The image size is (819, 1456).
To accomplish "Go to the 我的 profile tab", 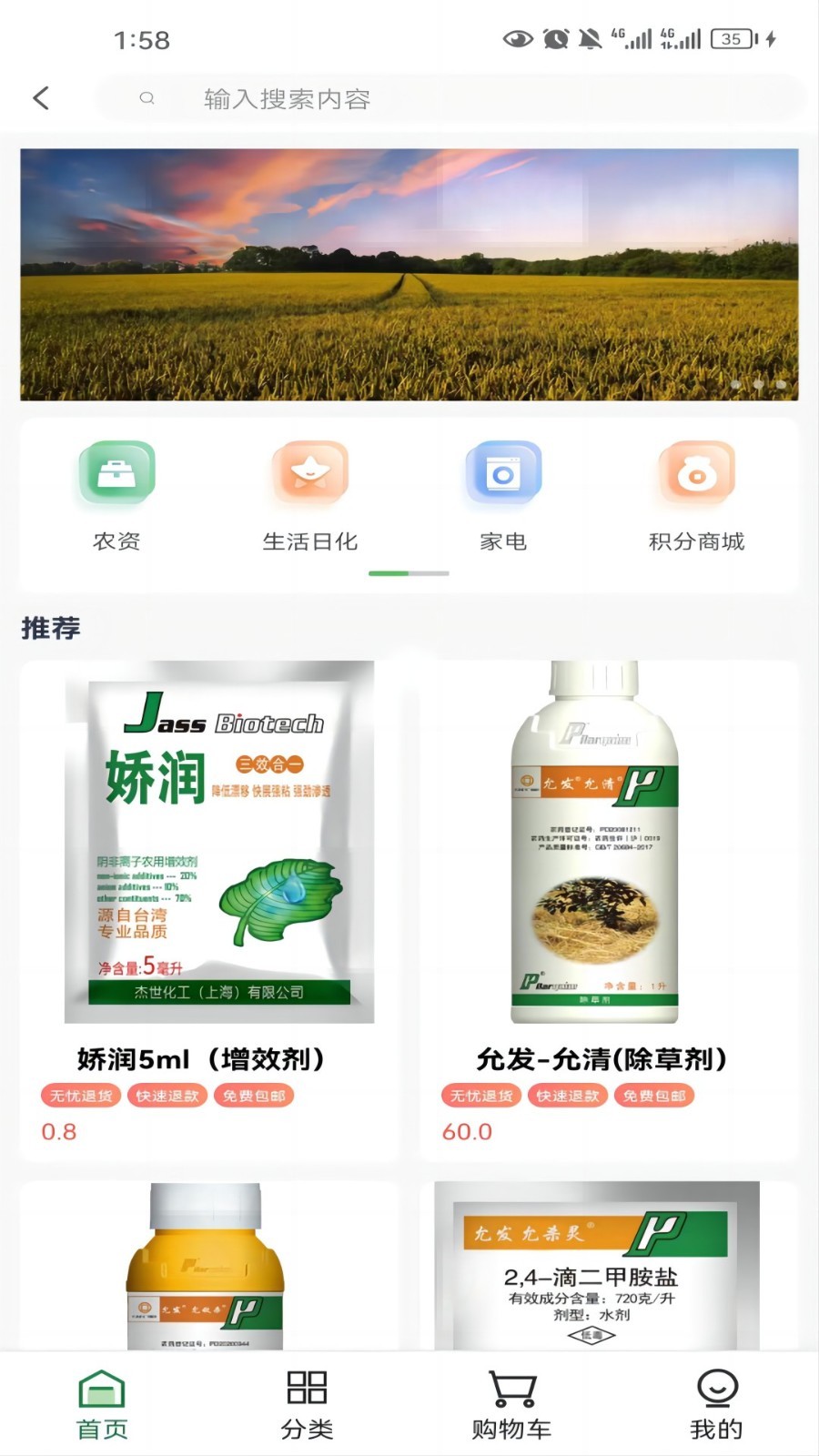I will (716, 1405).
